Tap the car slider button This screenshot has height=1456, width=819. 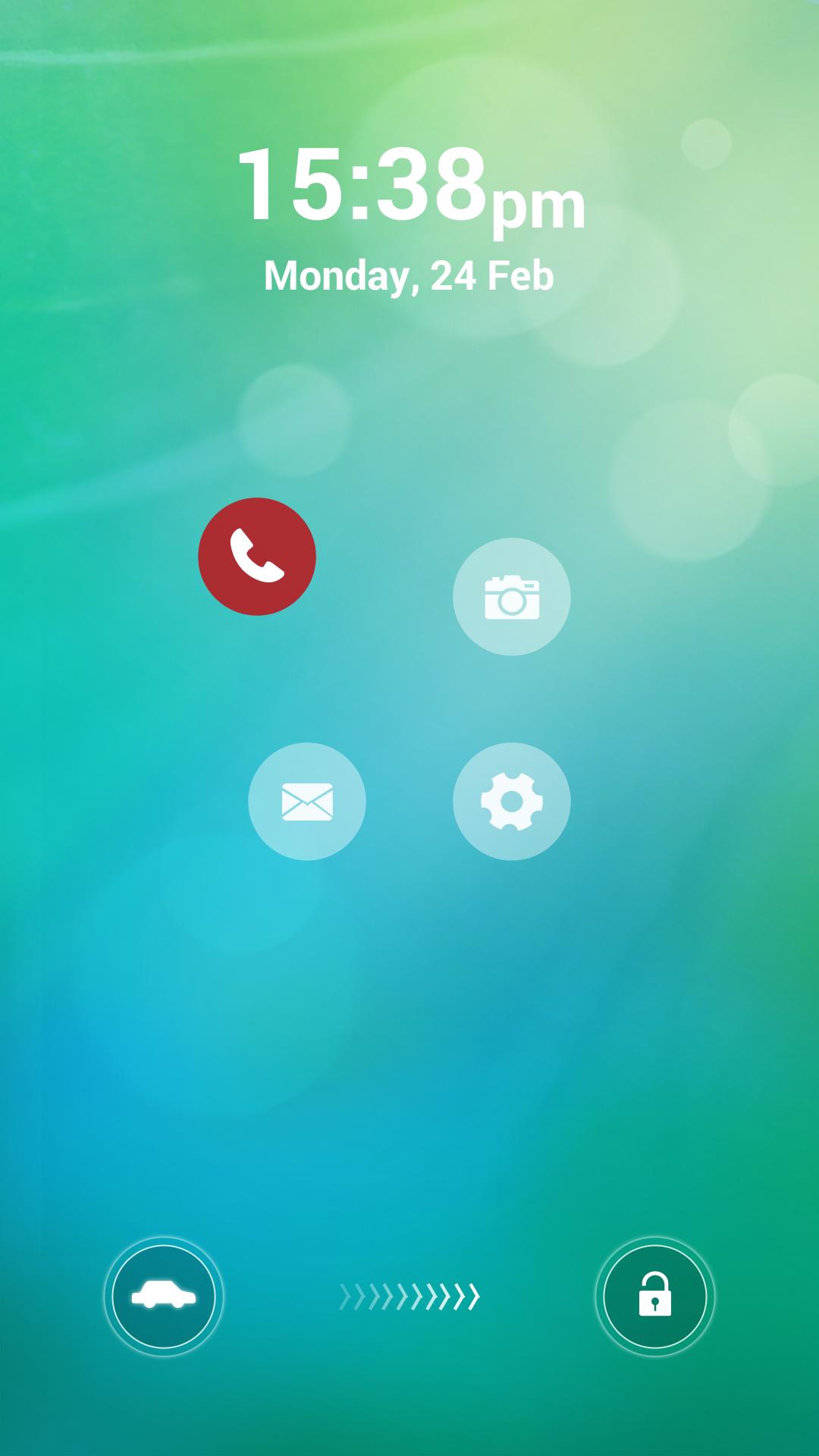(164, 1297)
